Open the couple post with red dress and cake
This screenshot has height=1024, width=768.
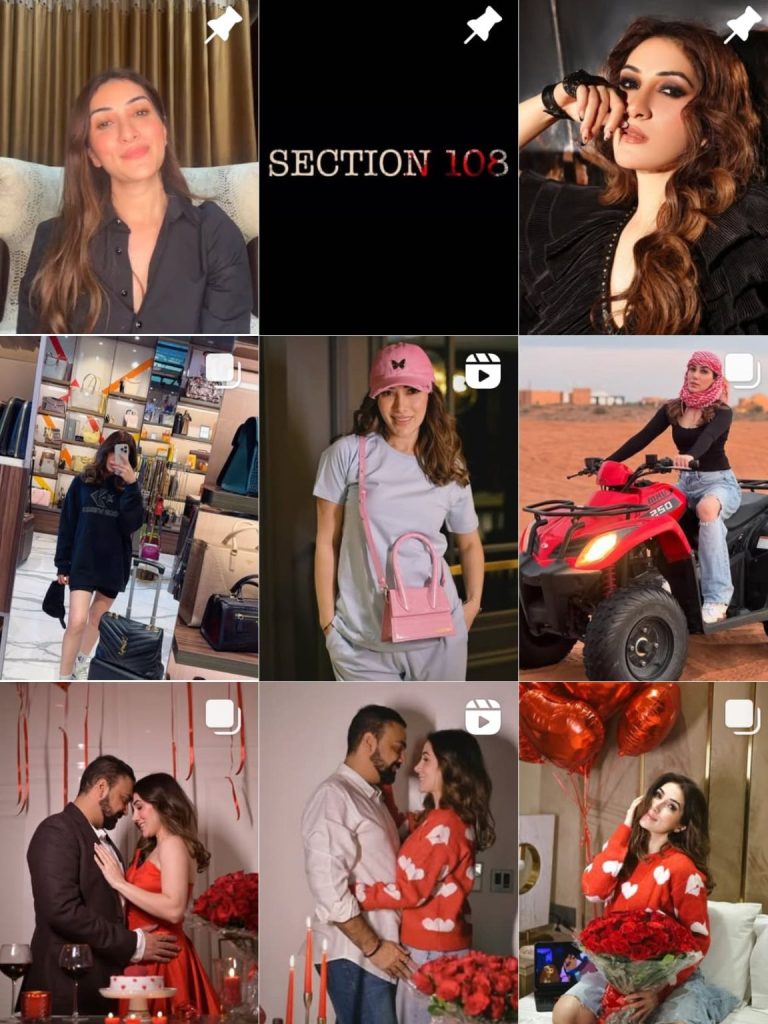(129, 853)
